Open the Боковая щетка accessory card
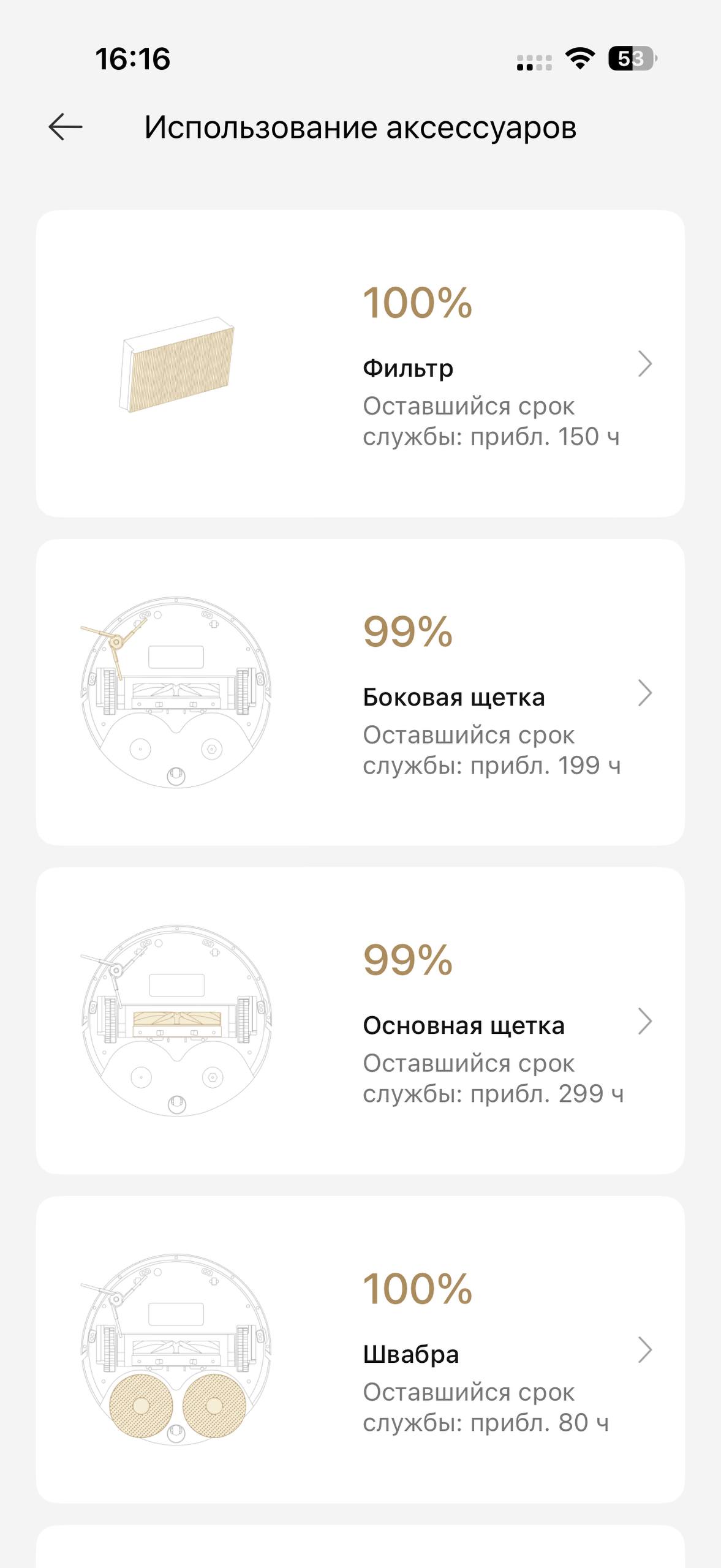Image resolution: width=721 pixels, height=1568 pixels. coord(360,692)
